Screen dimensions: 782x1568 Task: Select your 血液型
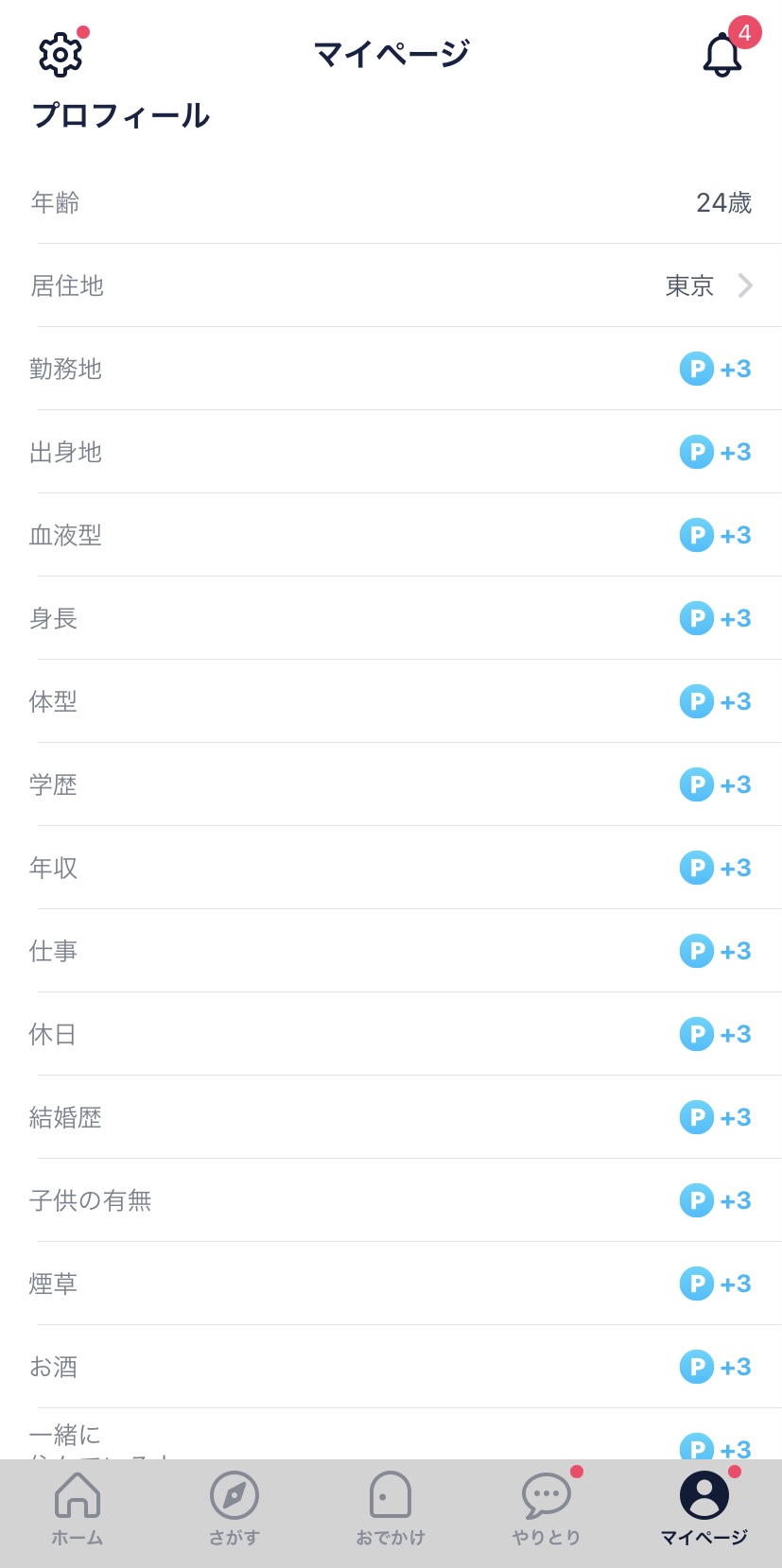(391, 535)
